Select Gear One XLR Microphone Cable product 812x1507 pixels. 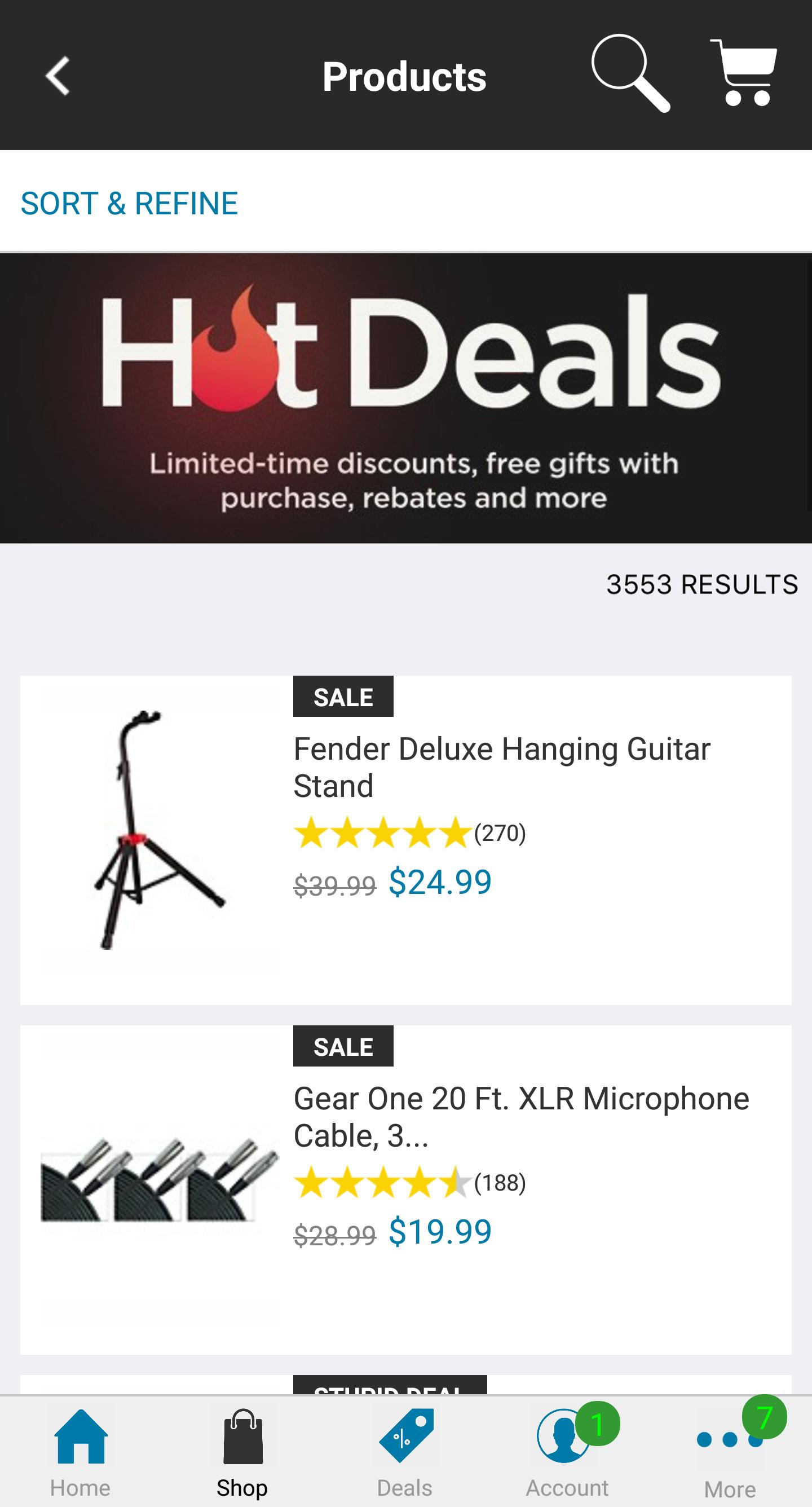(520, 1116)
